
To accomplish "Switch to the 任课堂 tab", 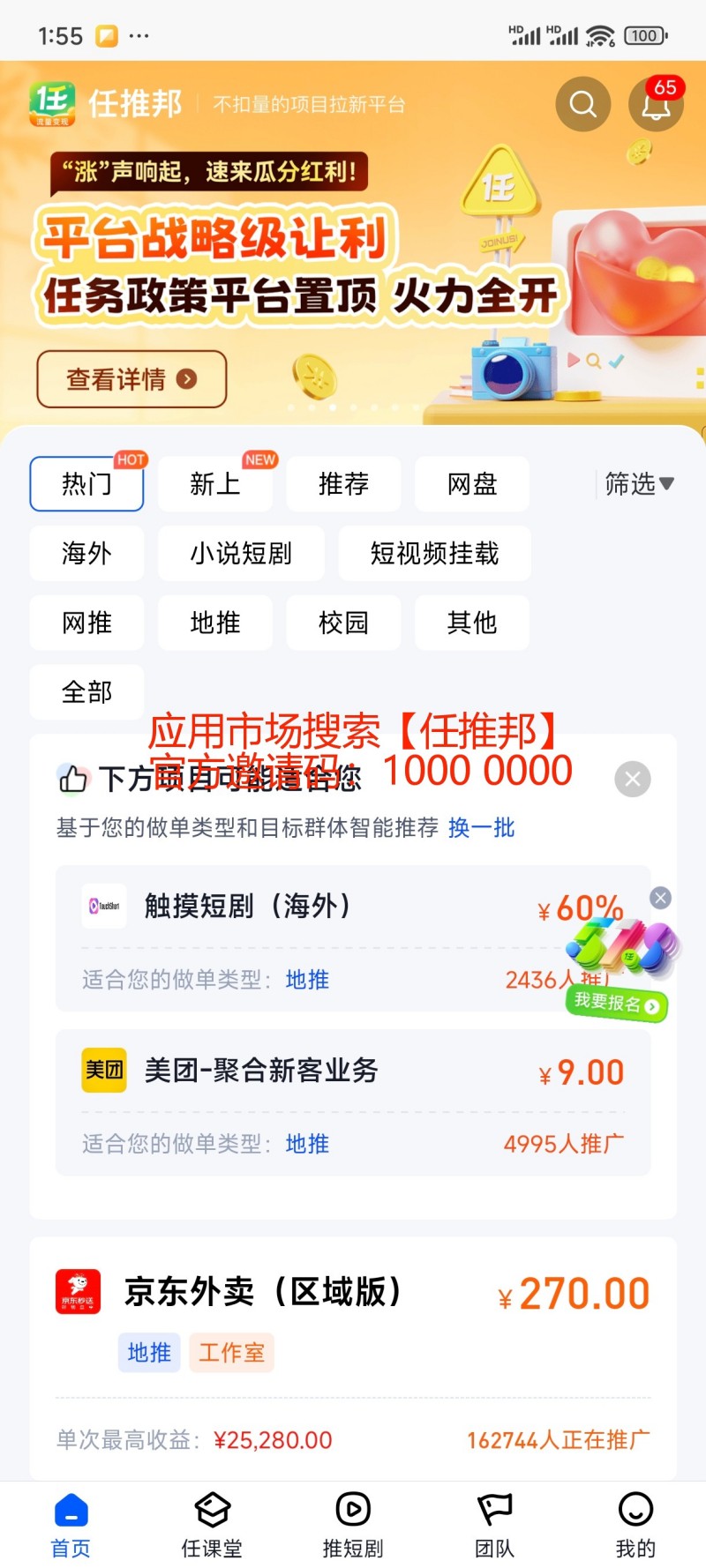I will (x=212, y=1523).
